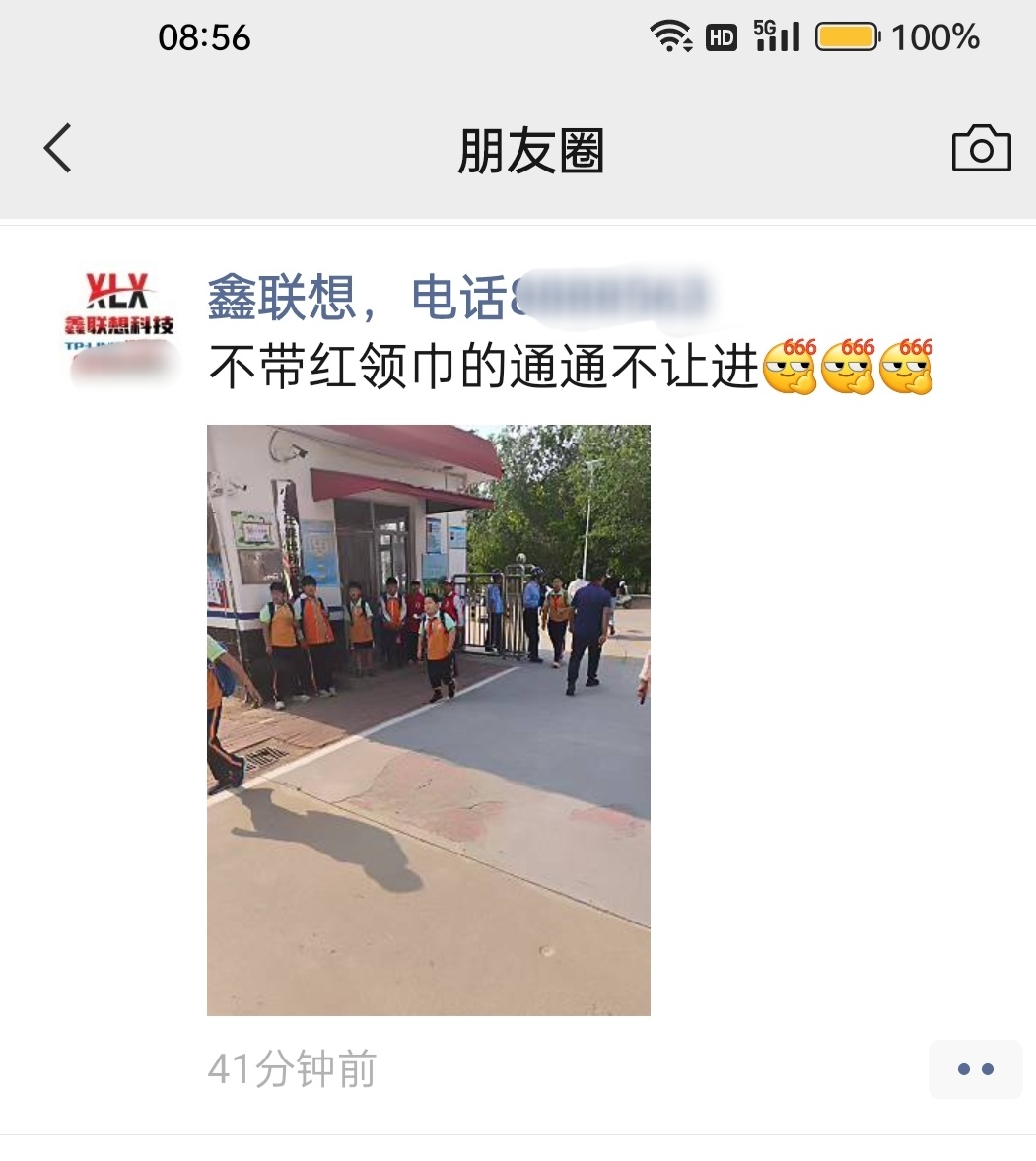Open the camera to post a moment

981,149
